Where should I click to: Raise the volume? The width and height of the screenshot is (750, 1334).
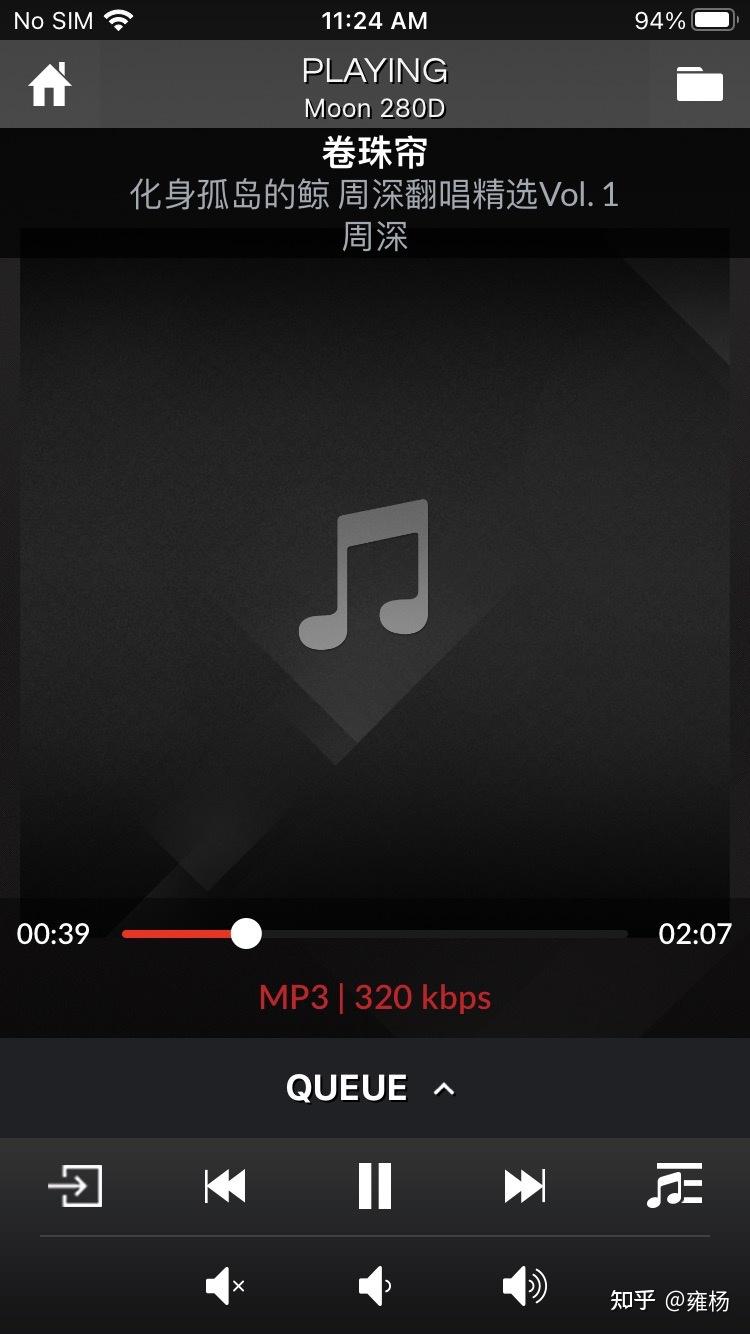point(525,1286)
